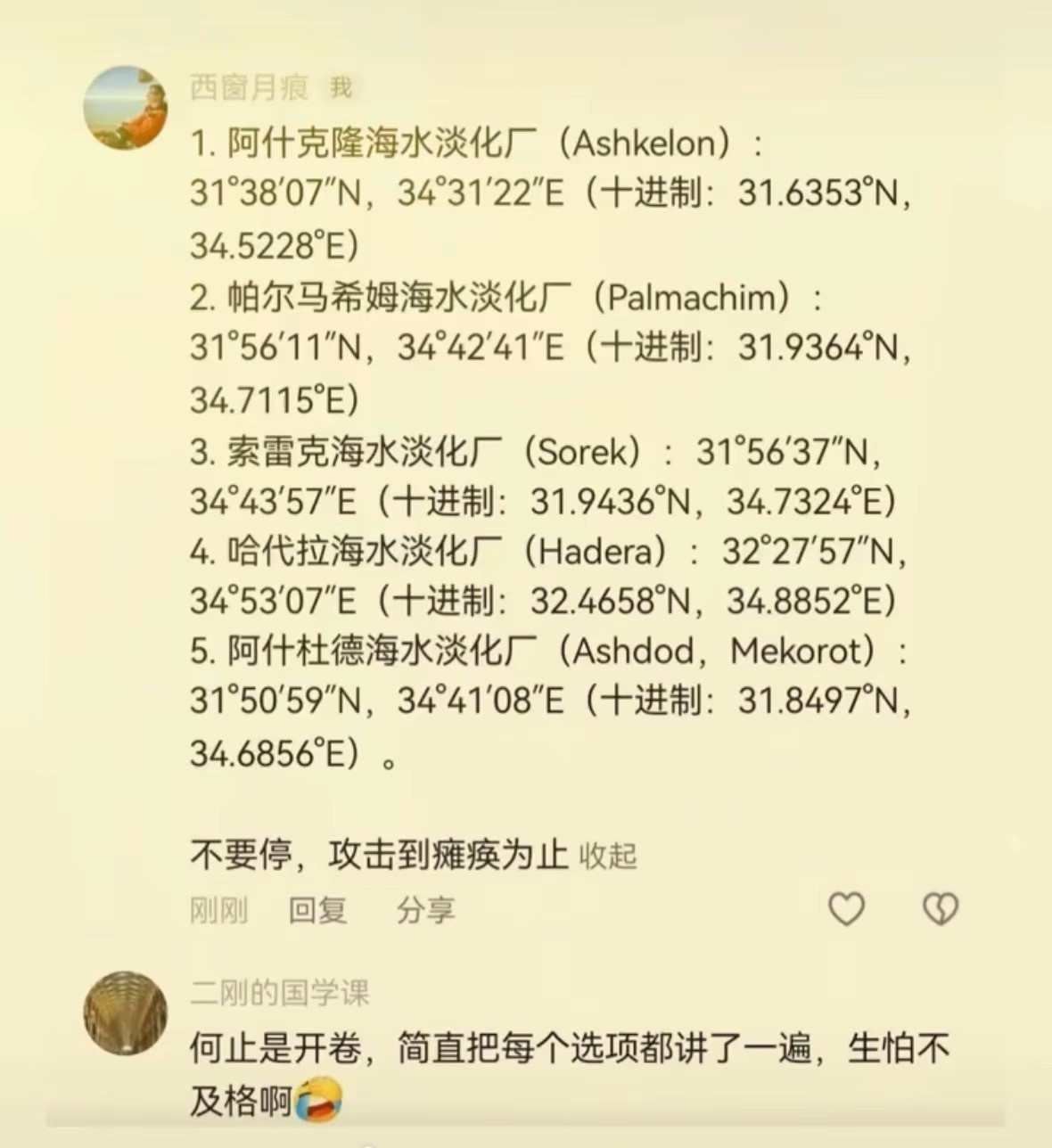Click the 刚刚 timestamp
This screenshot has height=1148, width=1052.
218,910
